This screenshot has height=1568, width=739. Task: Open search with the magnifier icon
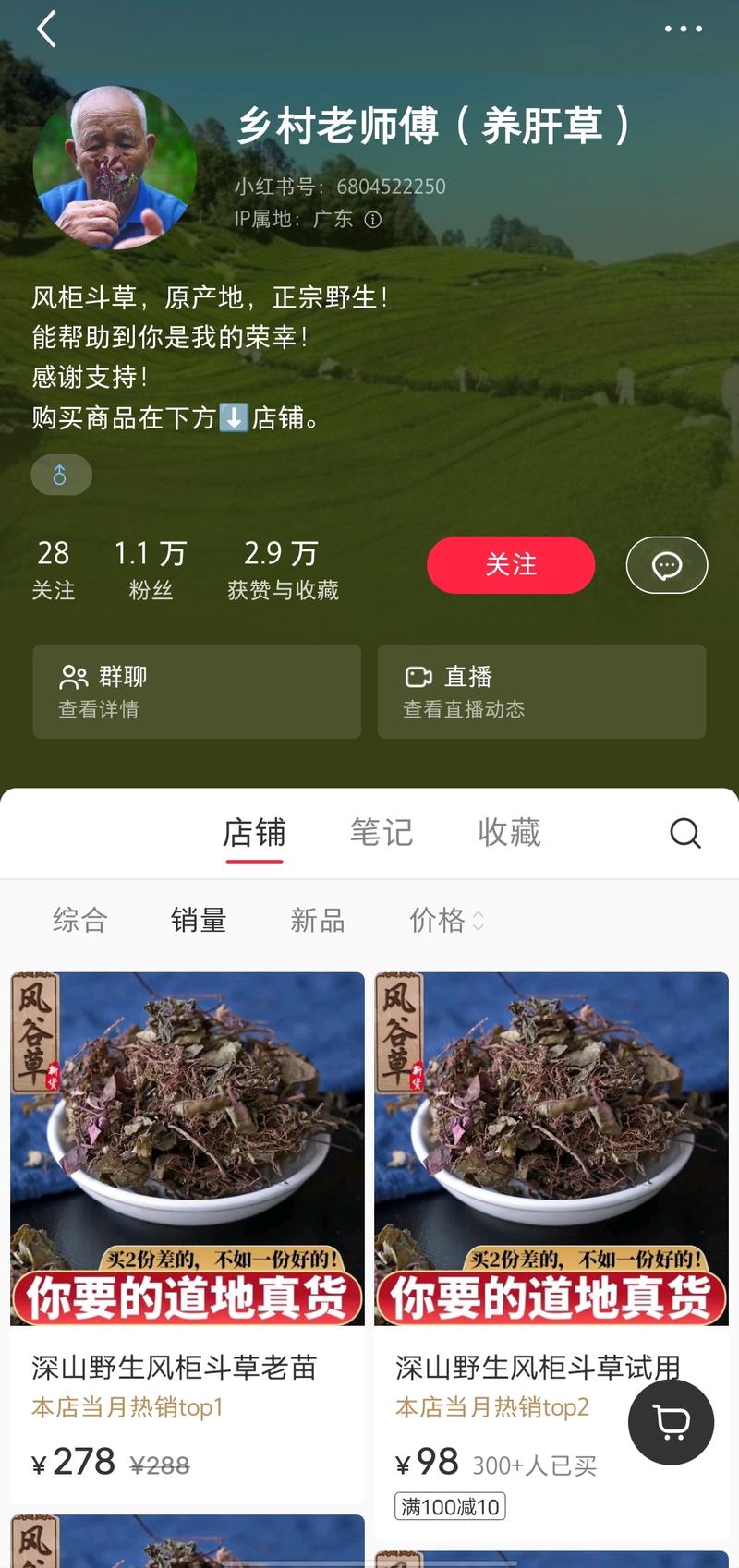684,832
